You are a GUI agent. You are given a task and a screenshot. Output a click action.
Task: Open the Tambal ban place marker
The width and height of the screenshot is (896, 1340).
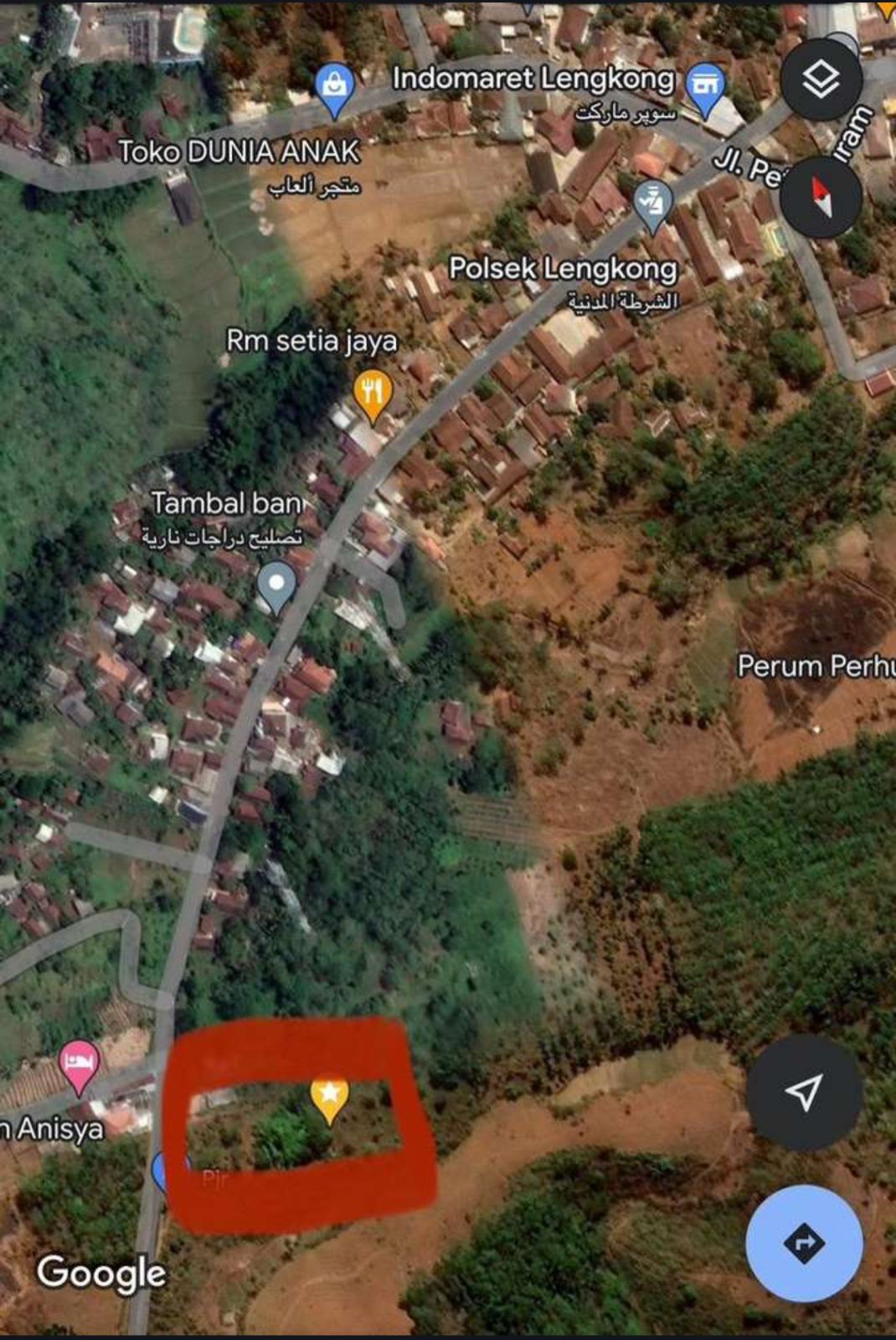[276, 585]
